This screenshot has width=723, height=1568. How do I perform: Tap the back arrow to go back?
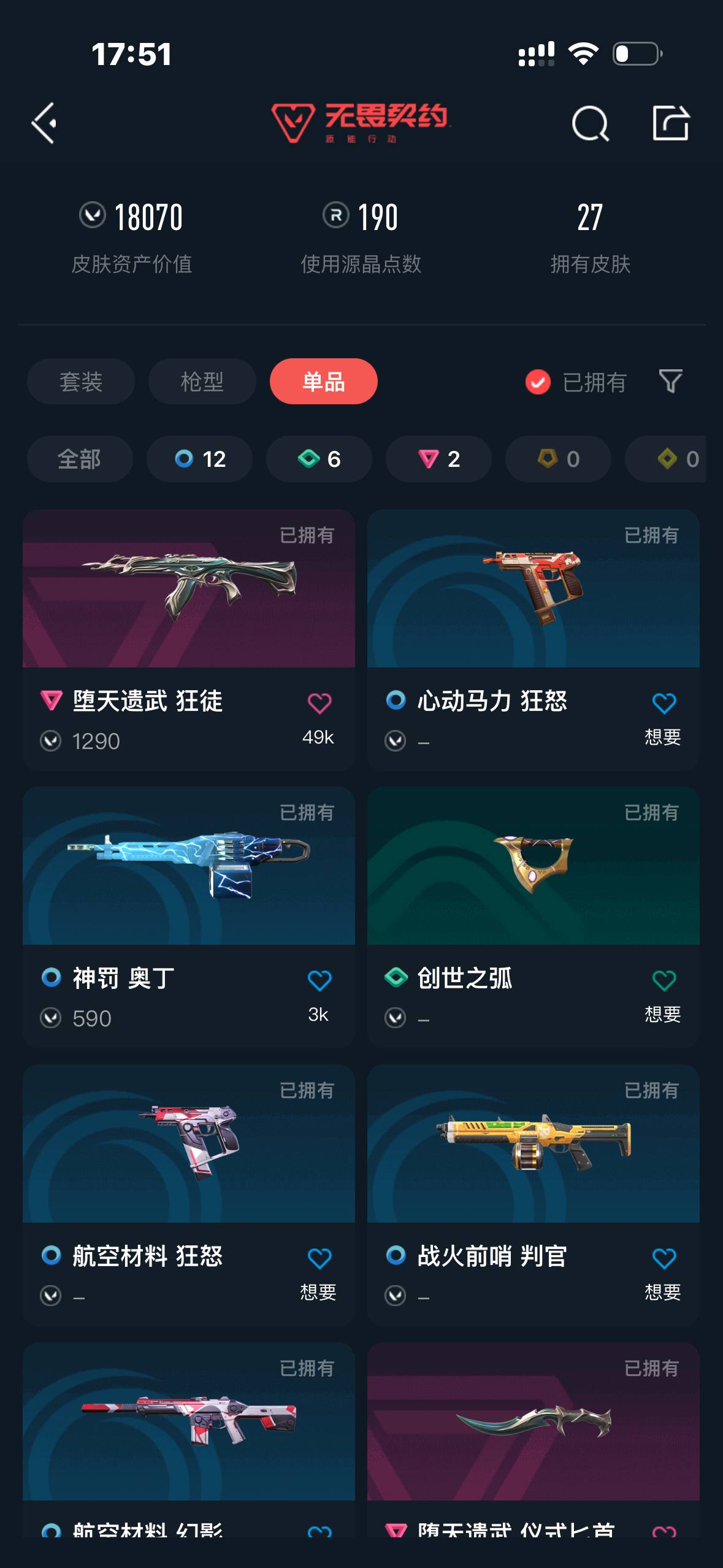coord(44,124)
